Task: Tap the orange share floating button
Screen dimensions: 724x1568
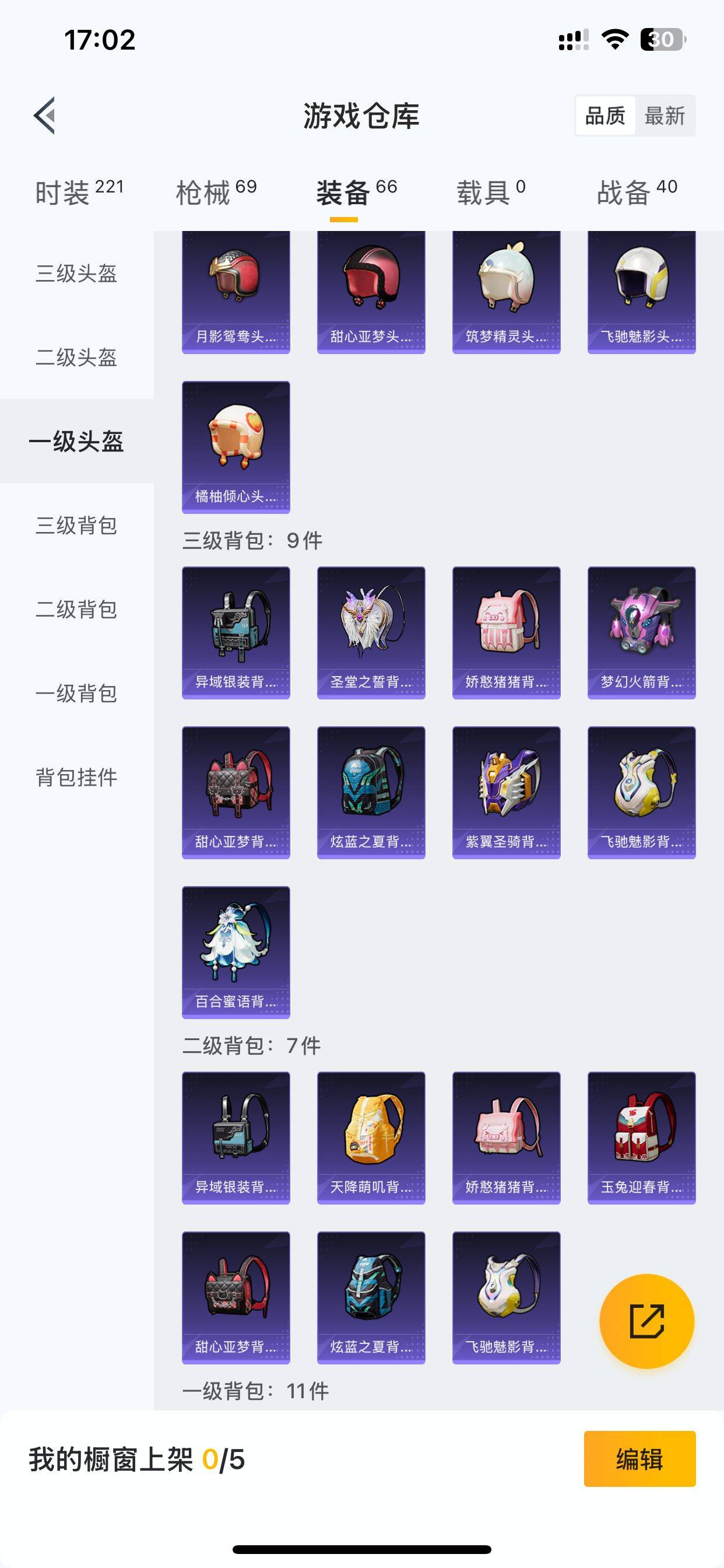Action: [x=646, y=1321]
